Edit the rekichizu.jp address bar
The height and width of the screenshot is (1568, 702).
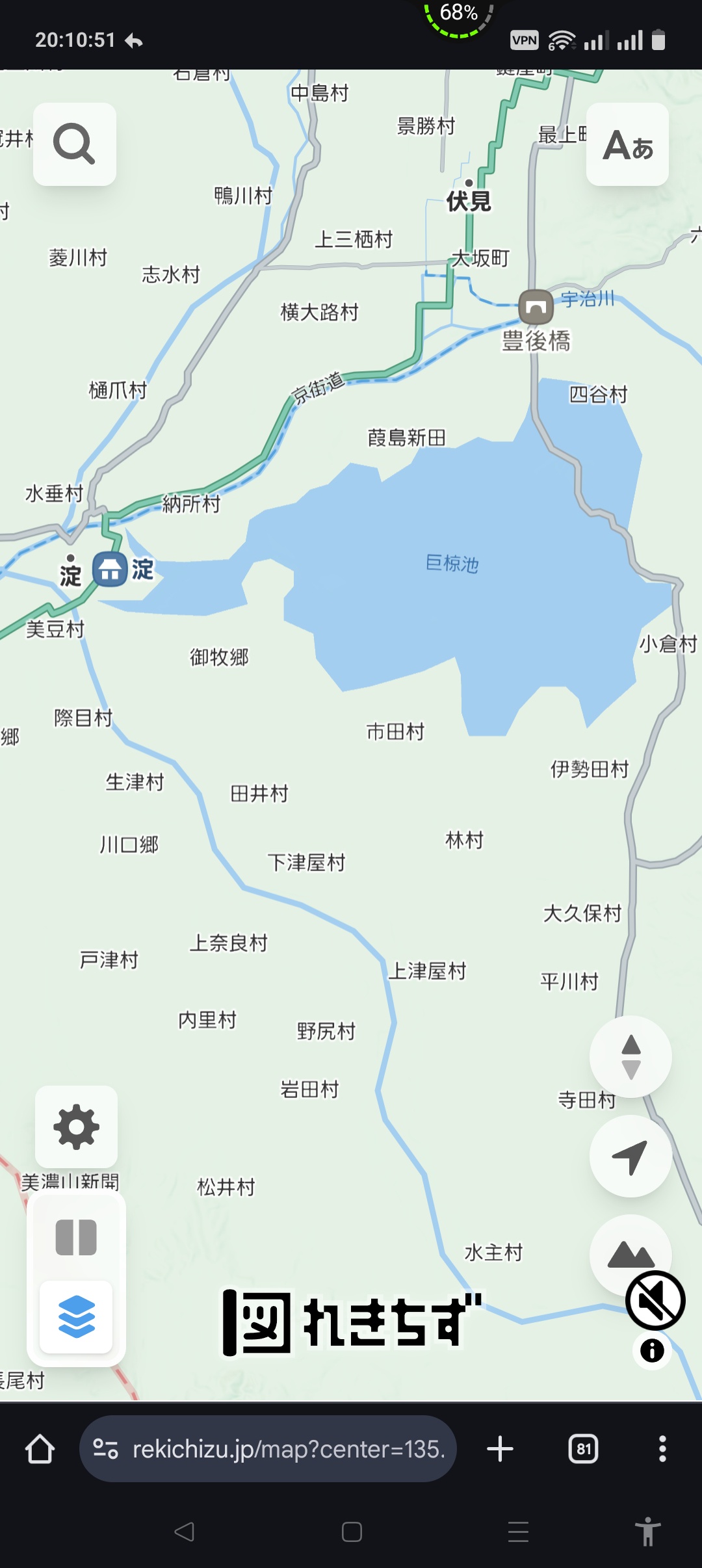point(268,1449)
